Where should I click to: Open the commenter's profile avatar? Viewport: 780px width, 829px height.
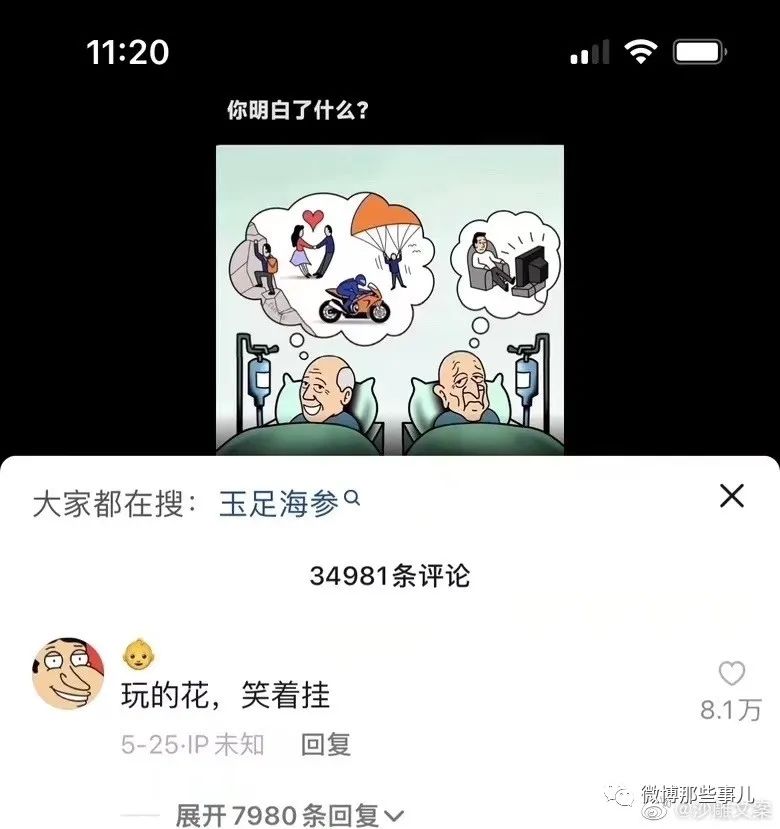[x=69, y=673]
